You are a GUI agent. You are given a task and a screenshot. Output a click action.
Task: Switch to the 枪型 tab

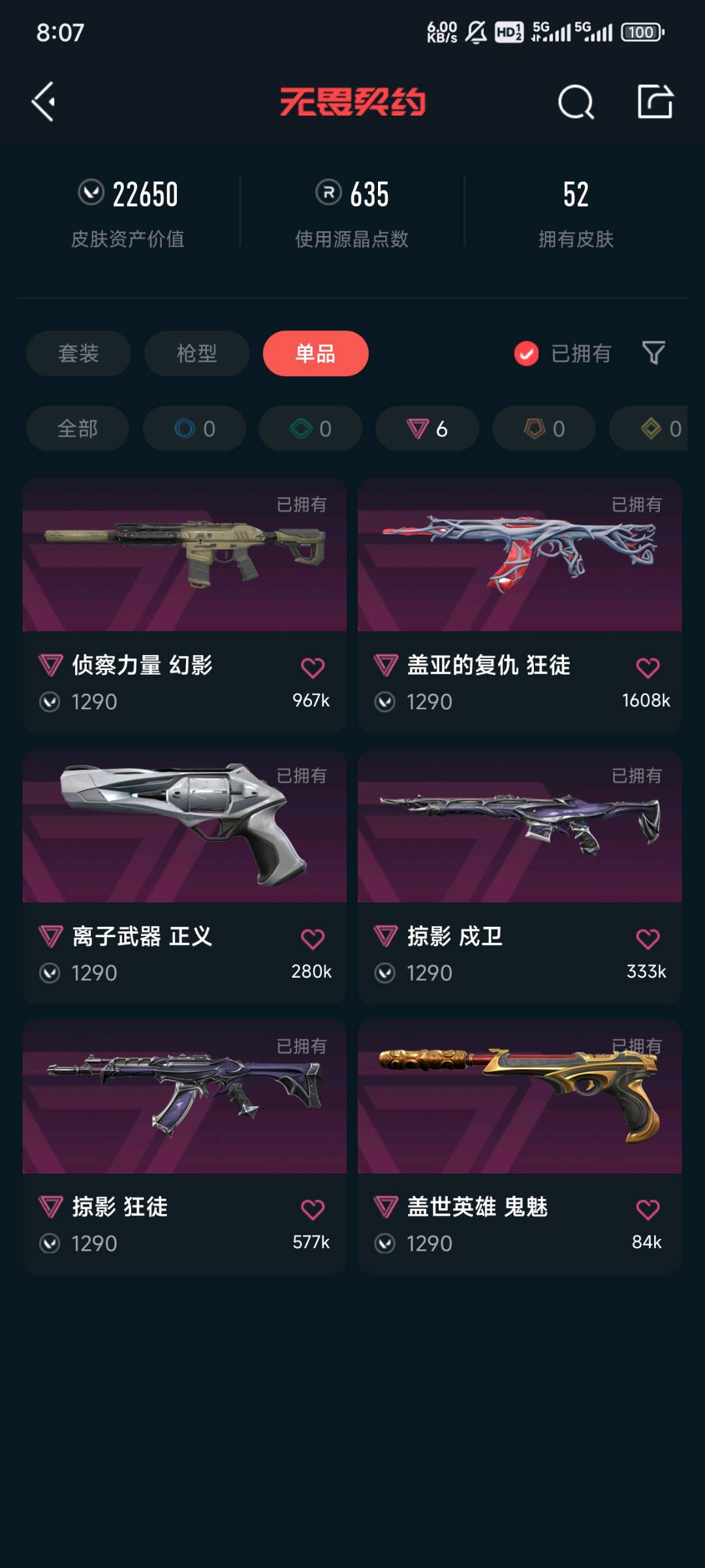point(196,353)
